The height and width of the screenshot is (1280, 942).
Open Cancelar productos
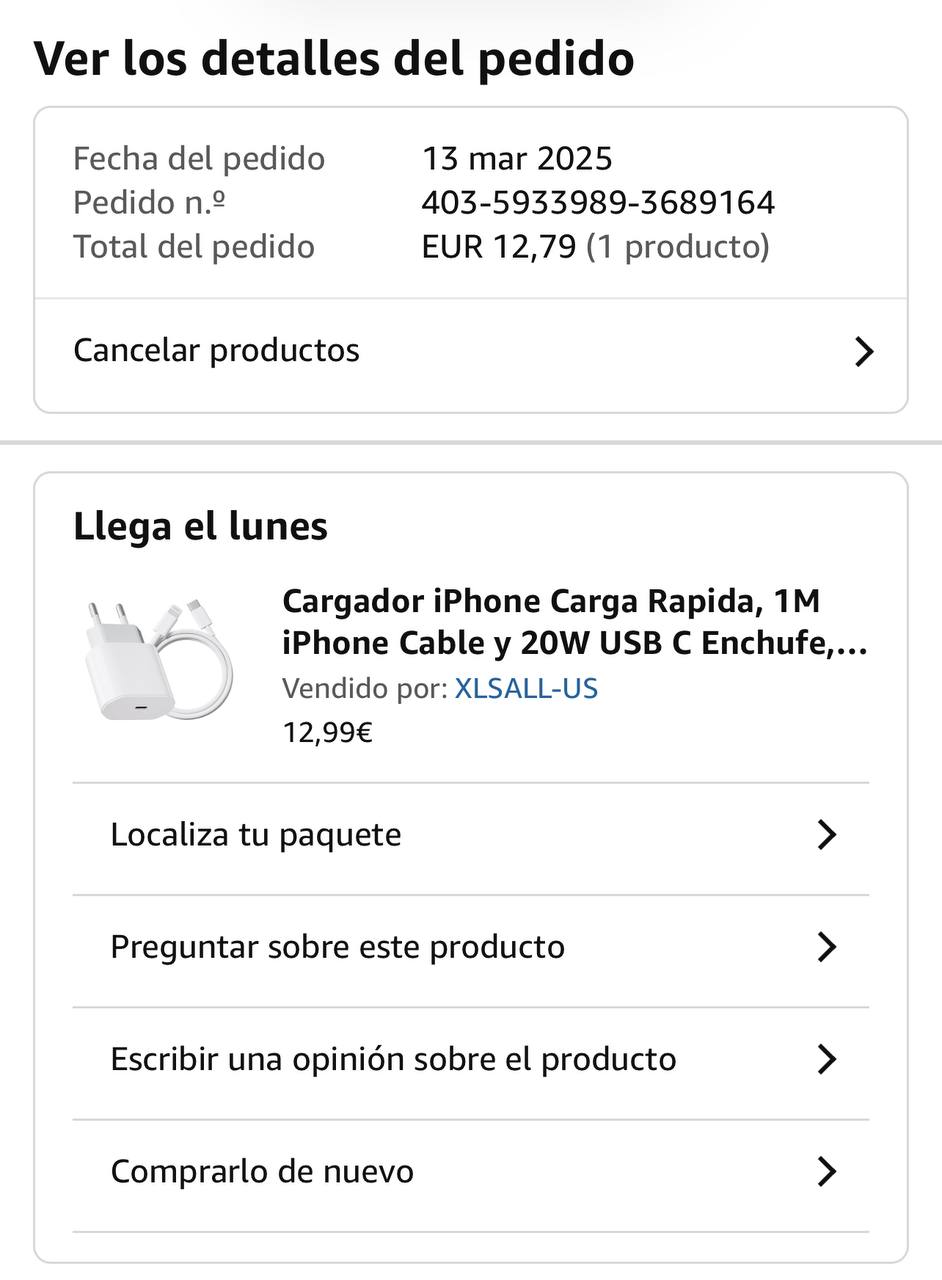click(x=470, y=351)
